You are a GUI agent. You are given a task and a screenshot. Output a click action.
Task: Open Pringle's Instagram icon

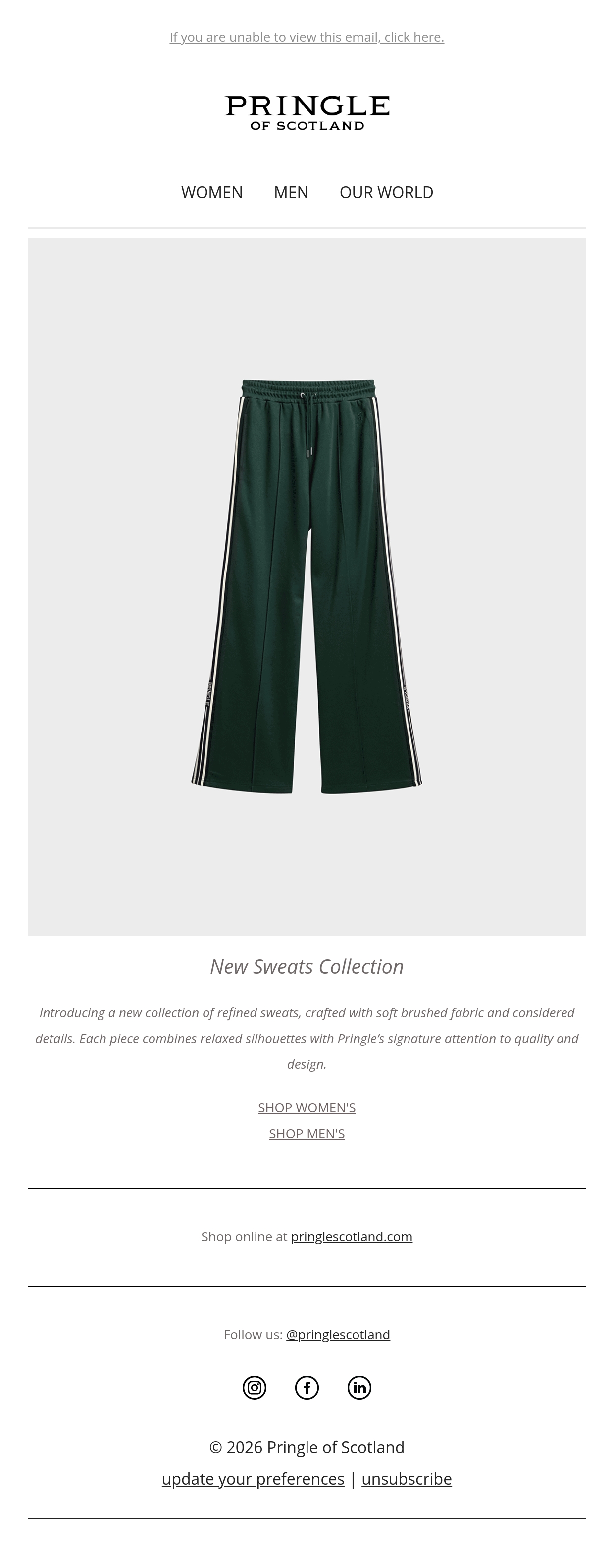[x=255, y=1387]
